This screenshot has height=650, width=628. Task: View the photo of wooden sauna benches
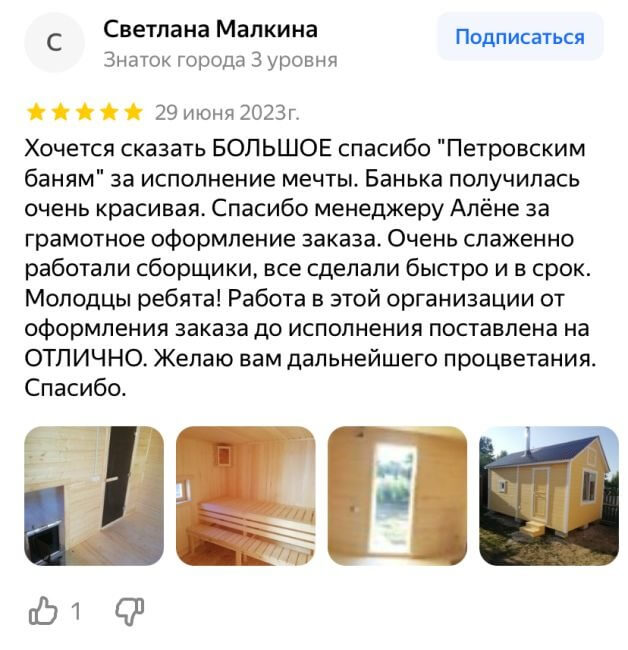[245, 496]
